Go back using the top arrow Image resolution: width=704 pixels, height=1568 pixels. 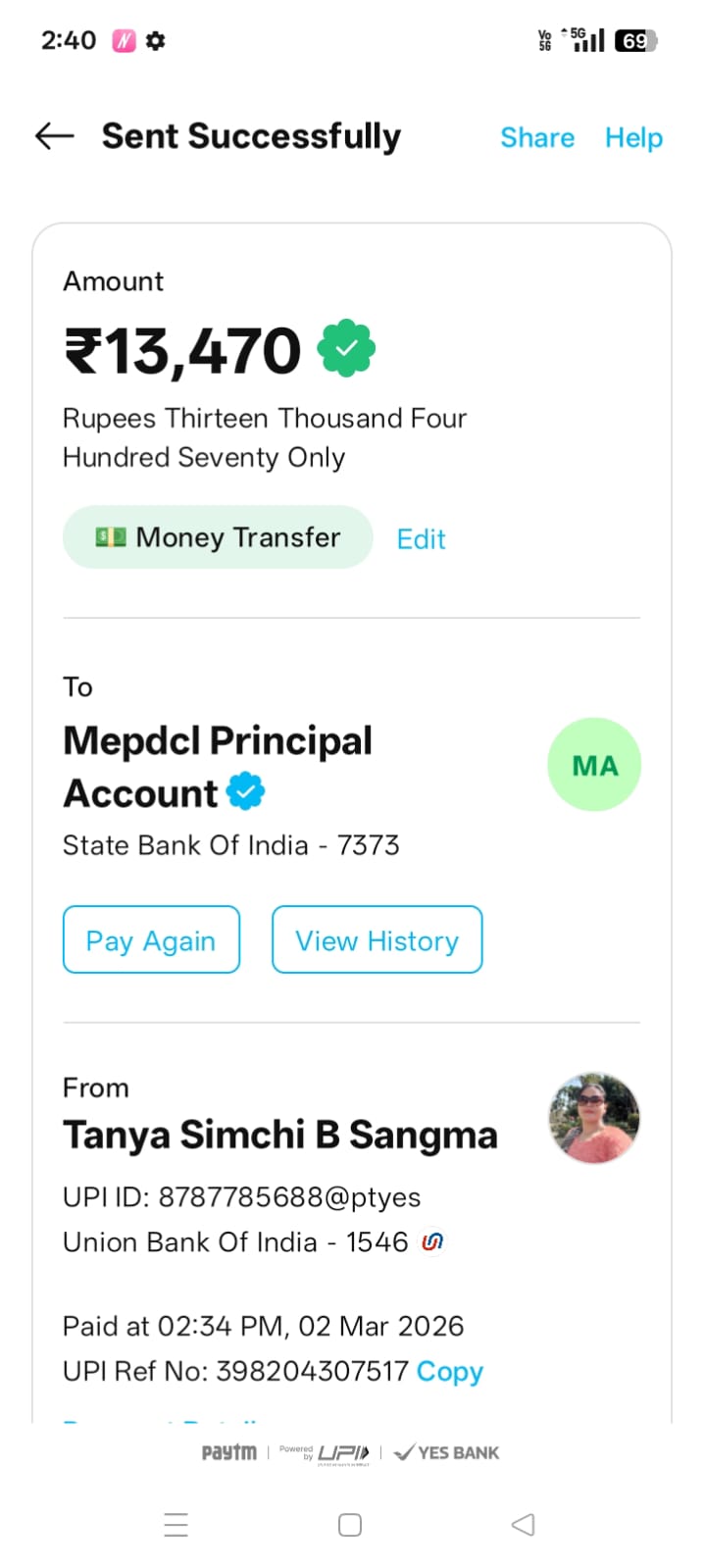(55, 136)
